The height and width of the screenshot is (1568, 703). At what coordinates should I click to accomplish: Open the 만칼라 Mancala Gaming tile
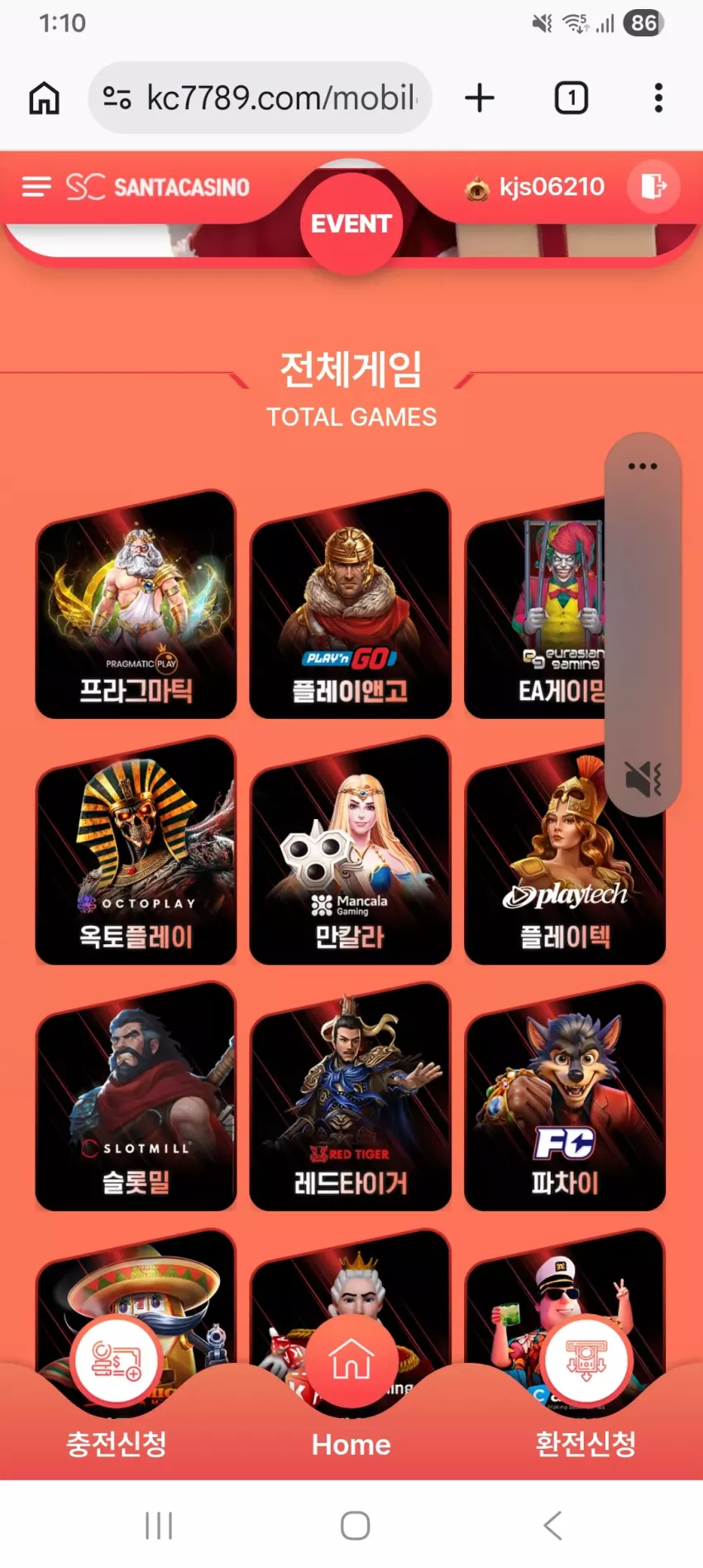tap(351, 851)
